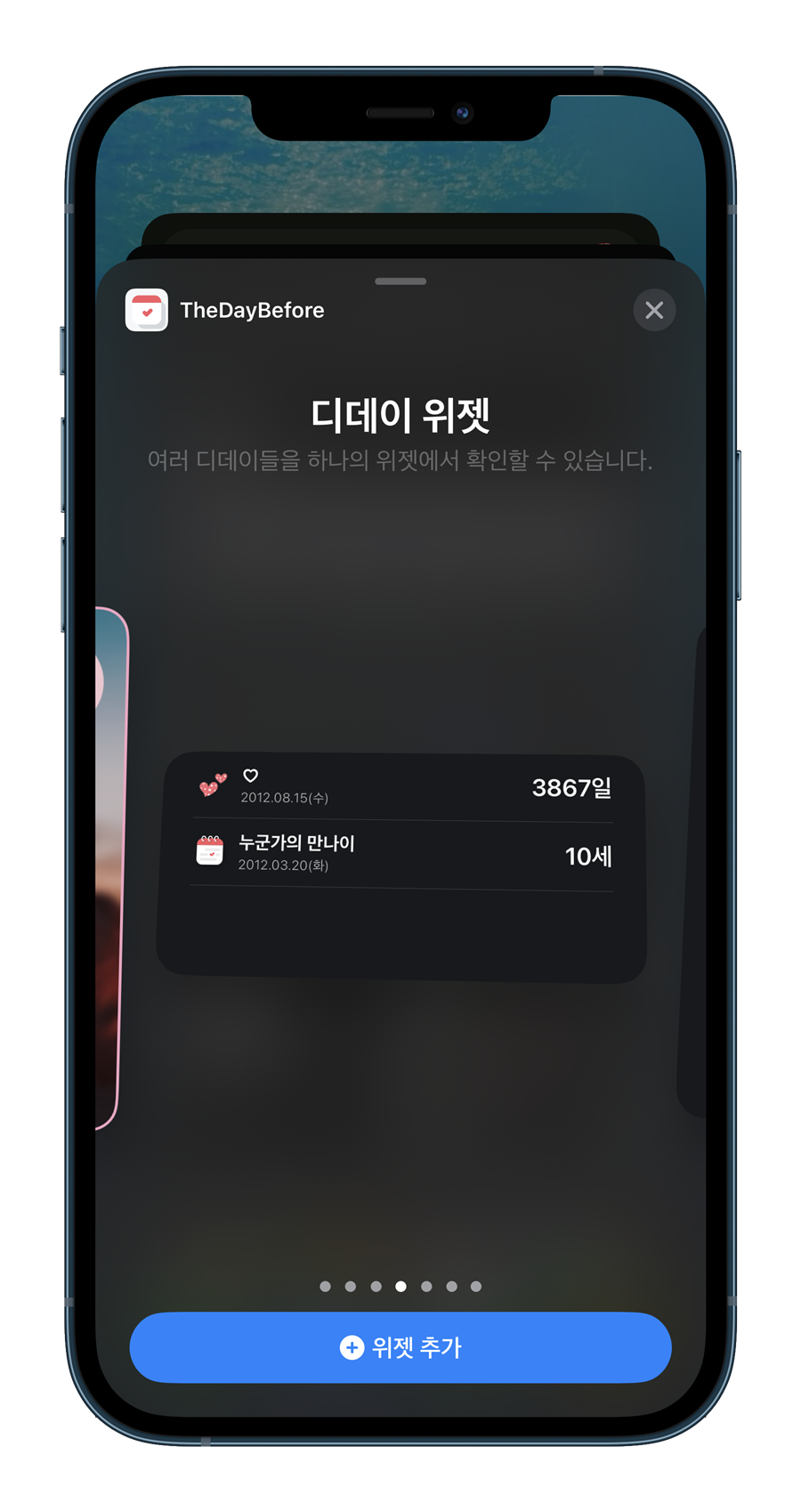Tap the 디데이 위젯 preview card
Viewport: 801px width, 1512px height.
(x=401, y=867)
